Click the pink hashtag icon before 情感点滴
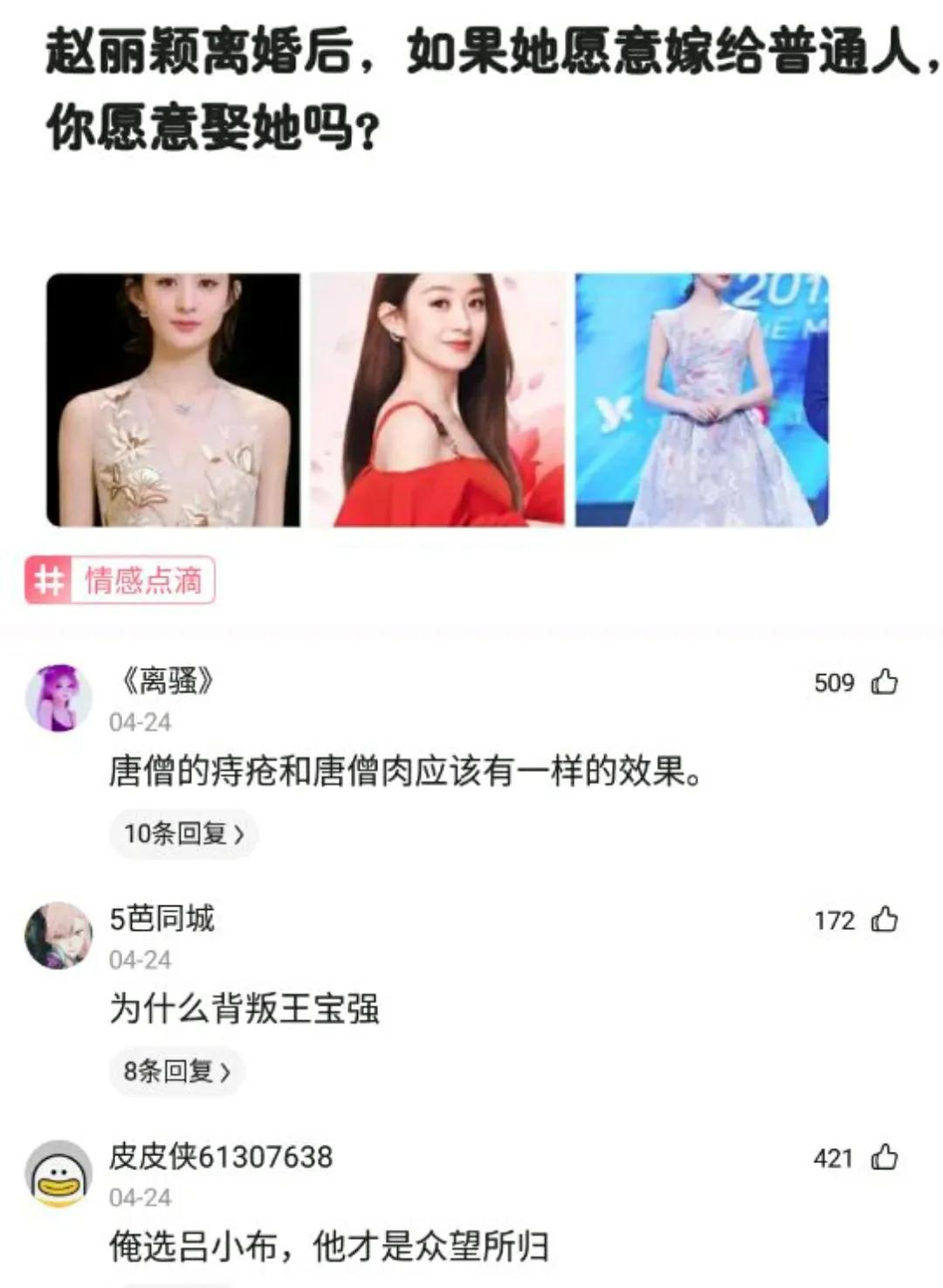The height and width of the screenshot is (1288, 943). 48,579
